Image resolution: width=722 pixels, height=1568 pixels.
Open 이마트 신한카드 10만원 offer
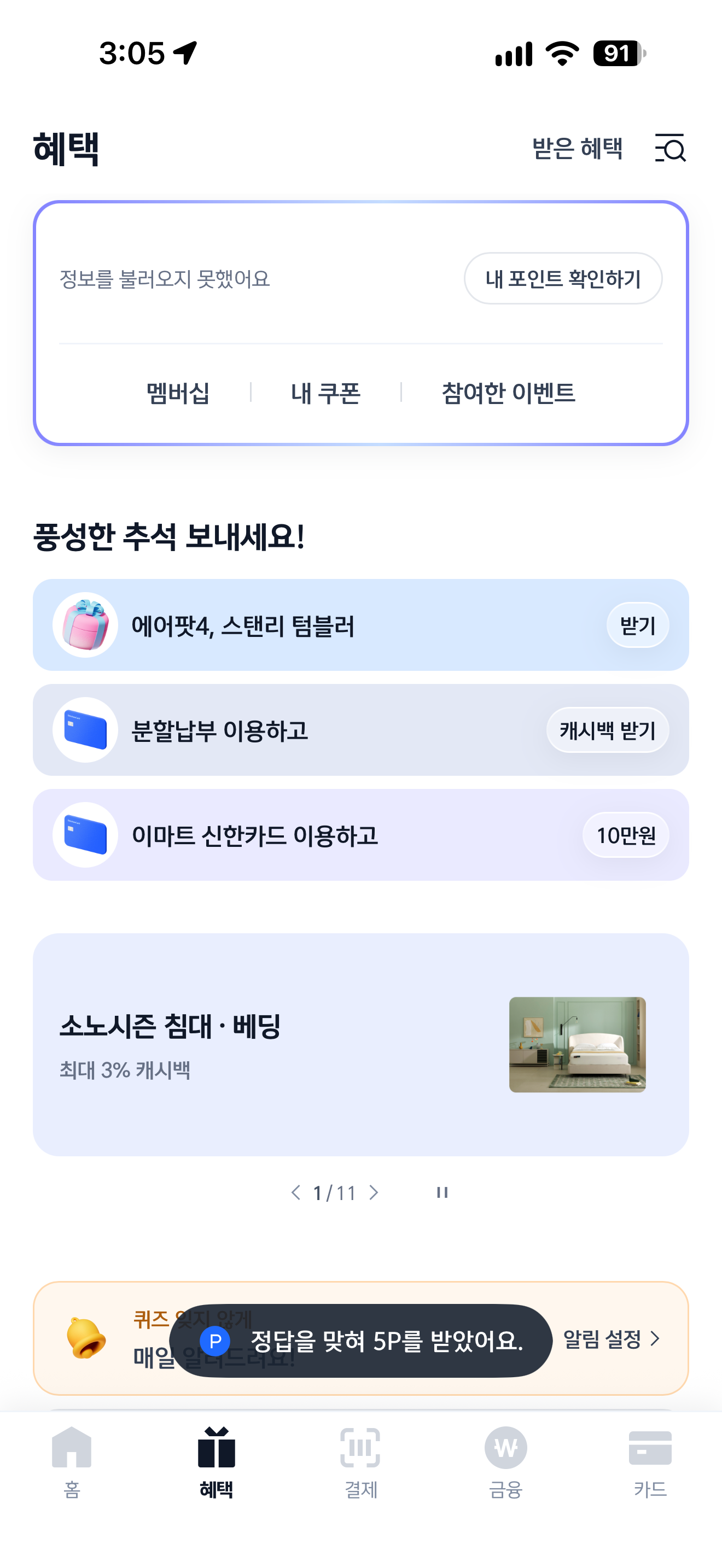click(x=360, y=834)
